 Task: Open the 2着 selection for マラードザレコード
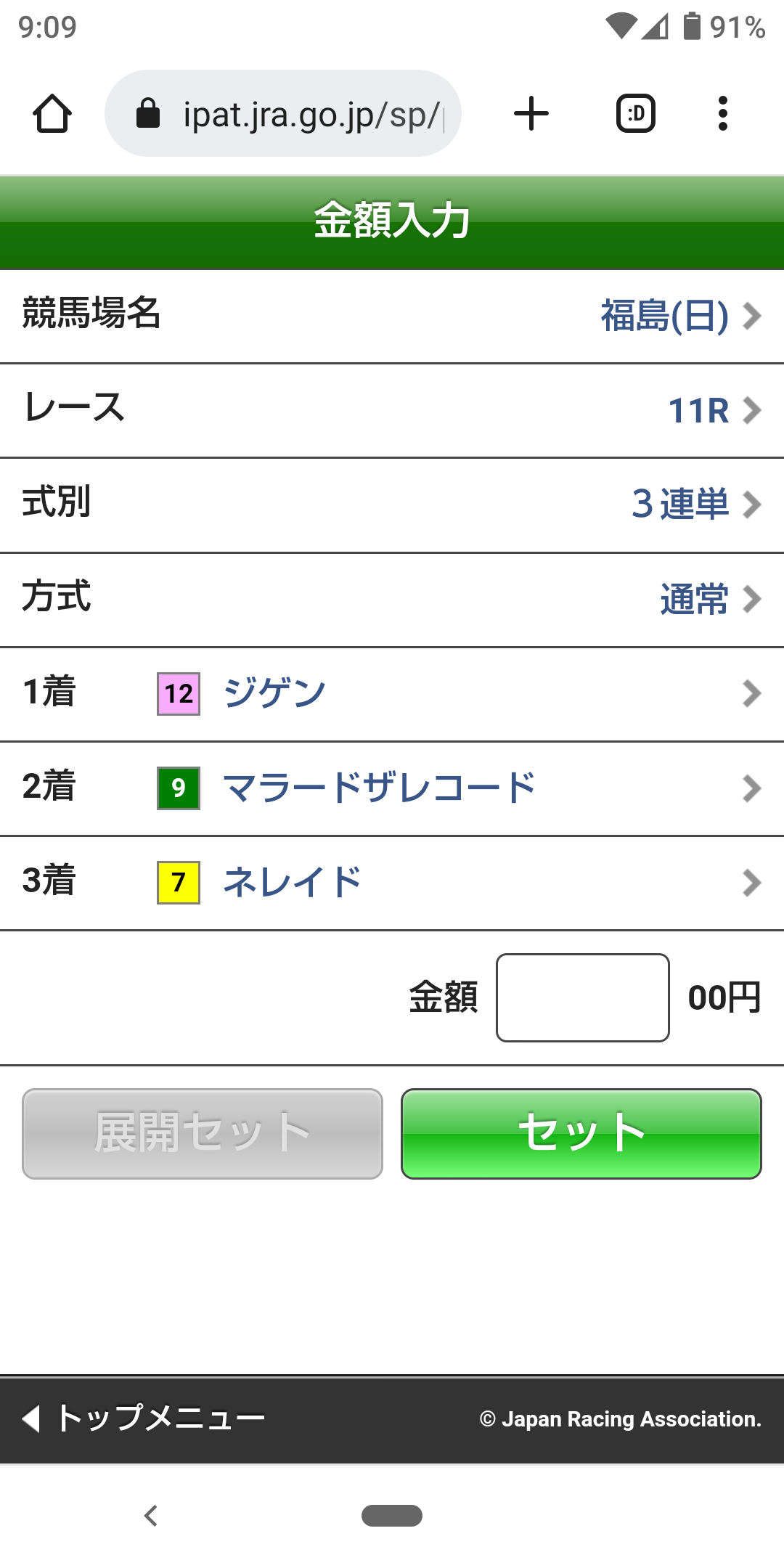(x=392, y=788)
